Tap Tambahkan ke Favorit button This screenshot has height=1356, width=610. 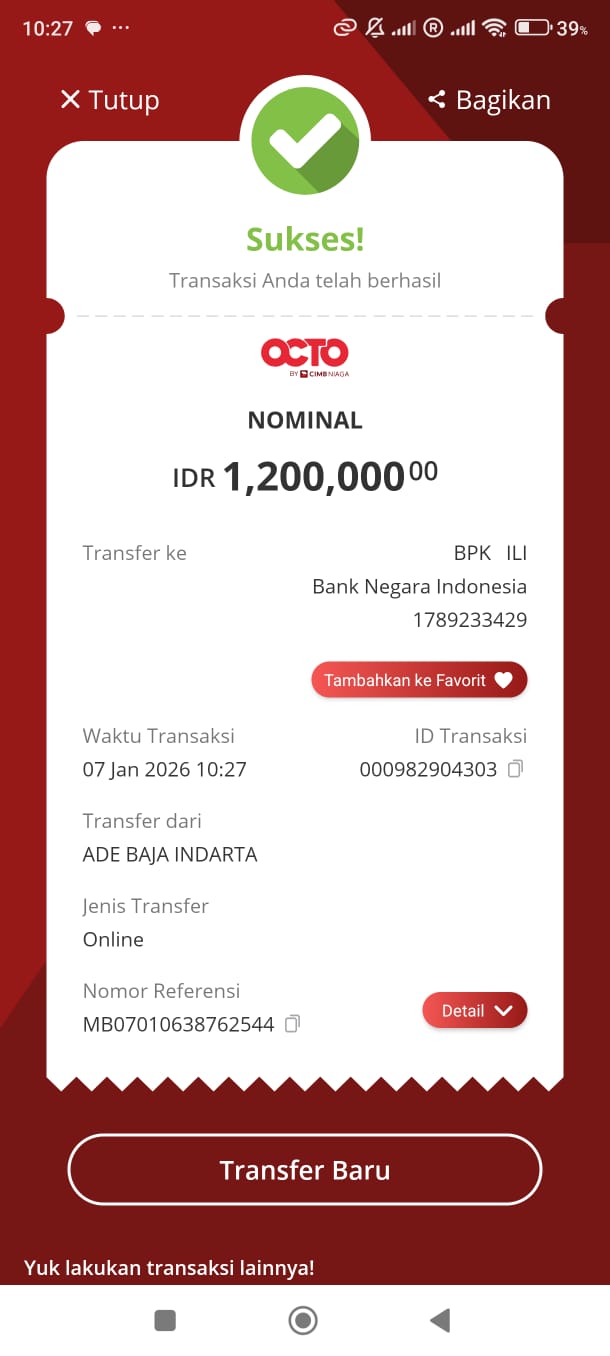pos(419,680)
